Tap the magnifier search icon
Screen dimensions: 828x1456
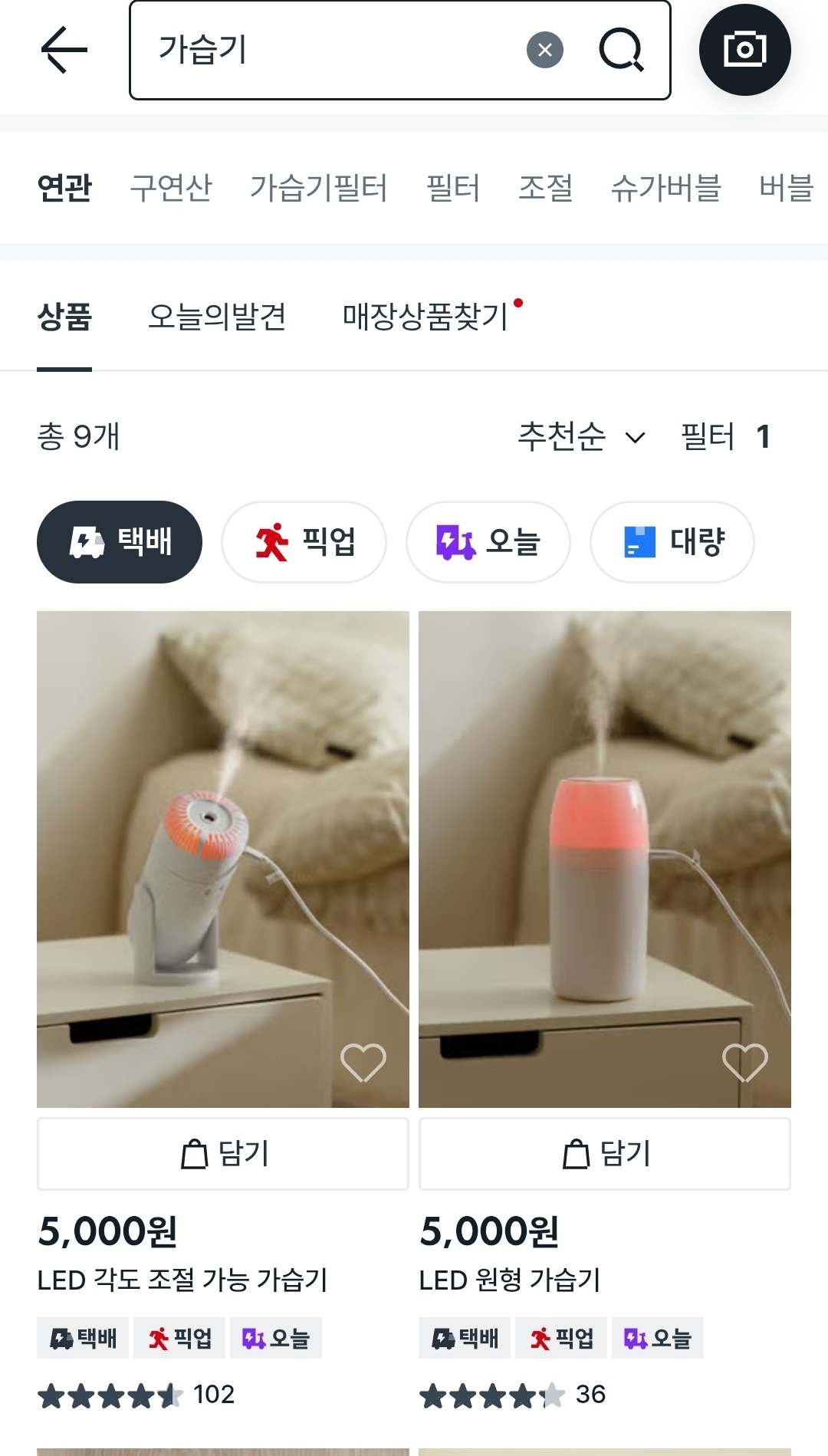pos(620,51)
